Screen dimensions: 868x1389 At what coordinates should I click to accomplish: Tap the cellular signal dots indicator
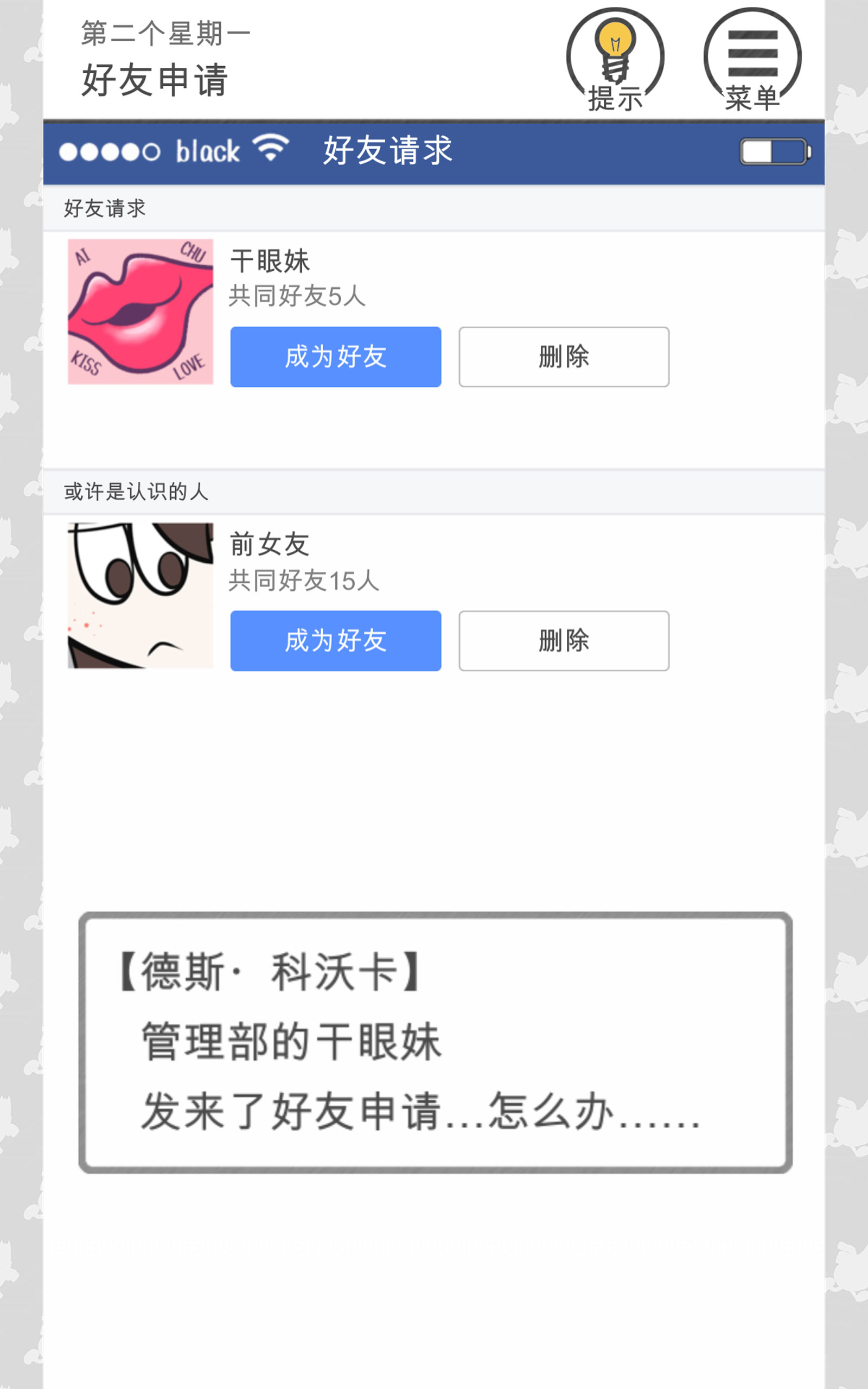(109, 150)
